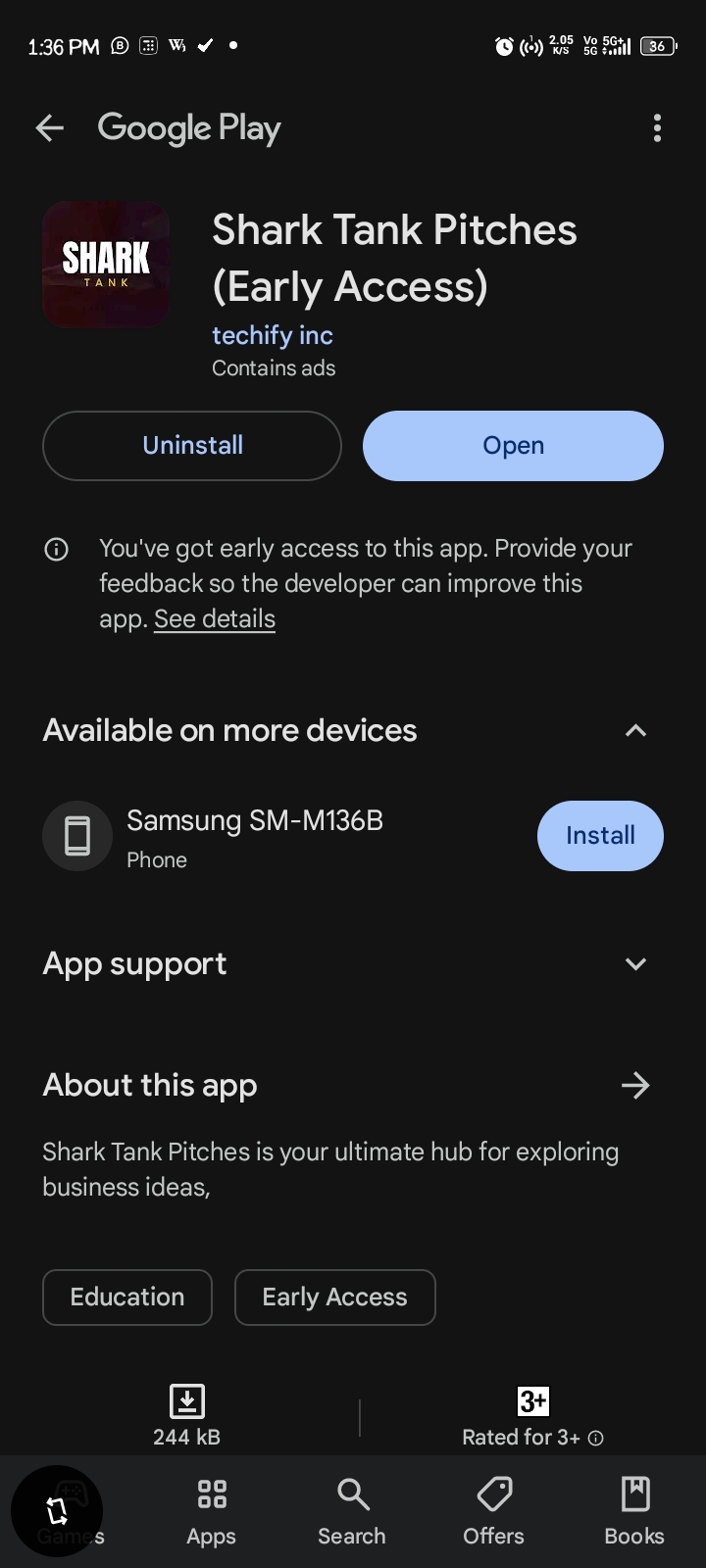Uninstall Shark Tank Pitches
The width and height of the screenshot is (706, 1568).
[x=192, y=446]
